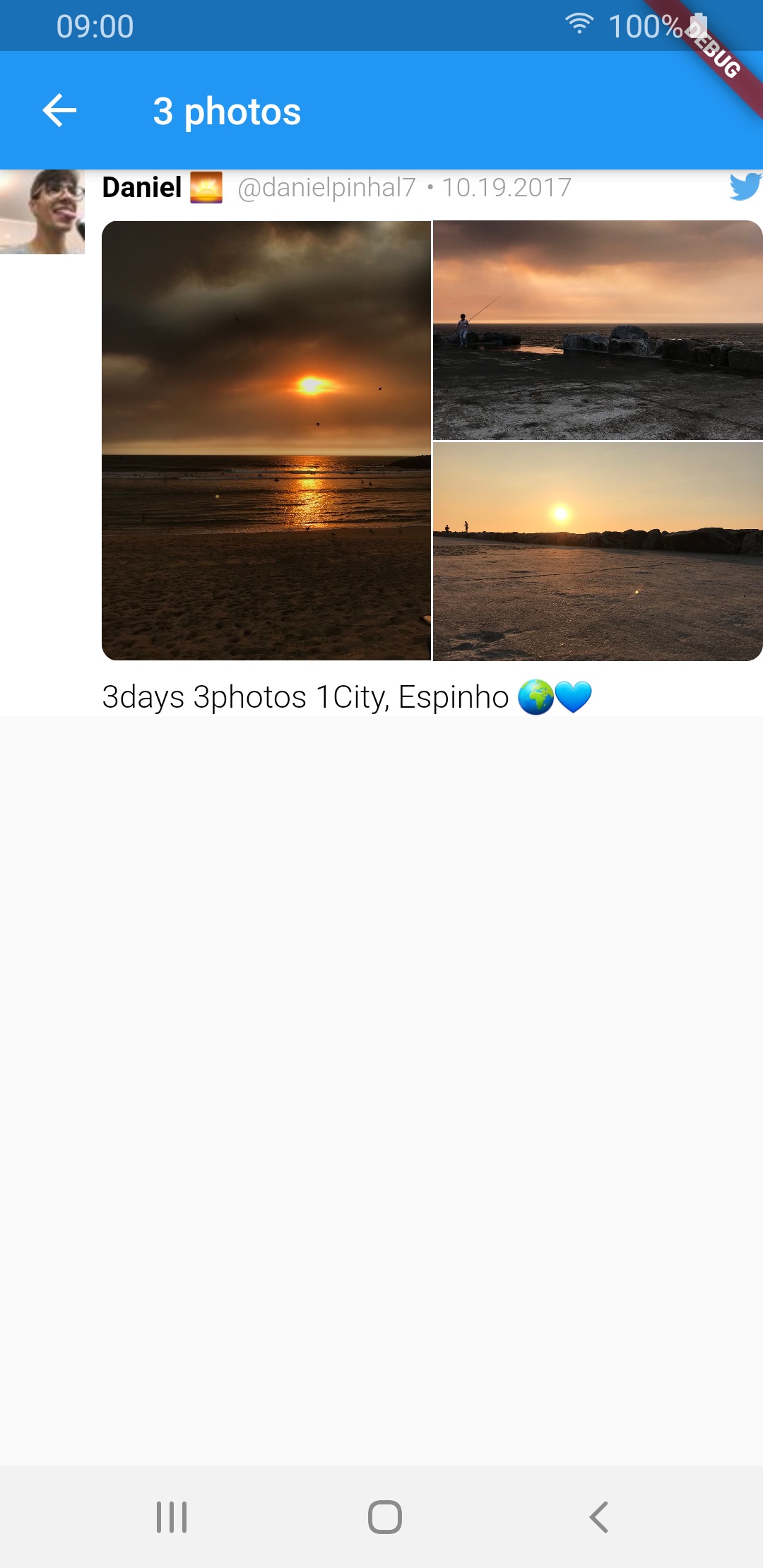Screen dimensions: 763x1568
Task: Open Daniel's profile picture
Action: pyautogui.click(x=42, y=212)
